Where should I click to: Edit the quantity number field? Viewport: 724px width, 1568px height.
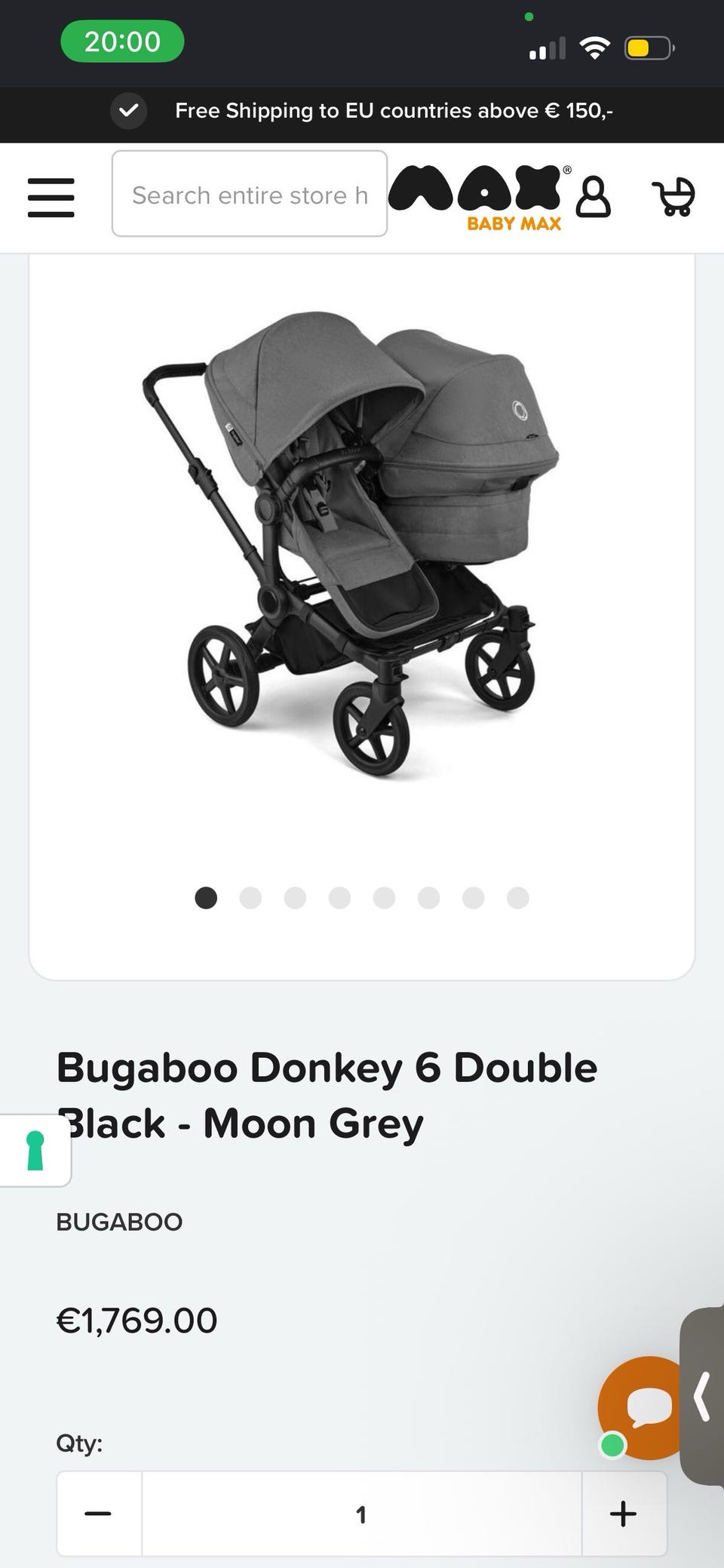(361, 1514)
